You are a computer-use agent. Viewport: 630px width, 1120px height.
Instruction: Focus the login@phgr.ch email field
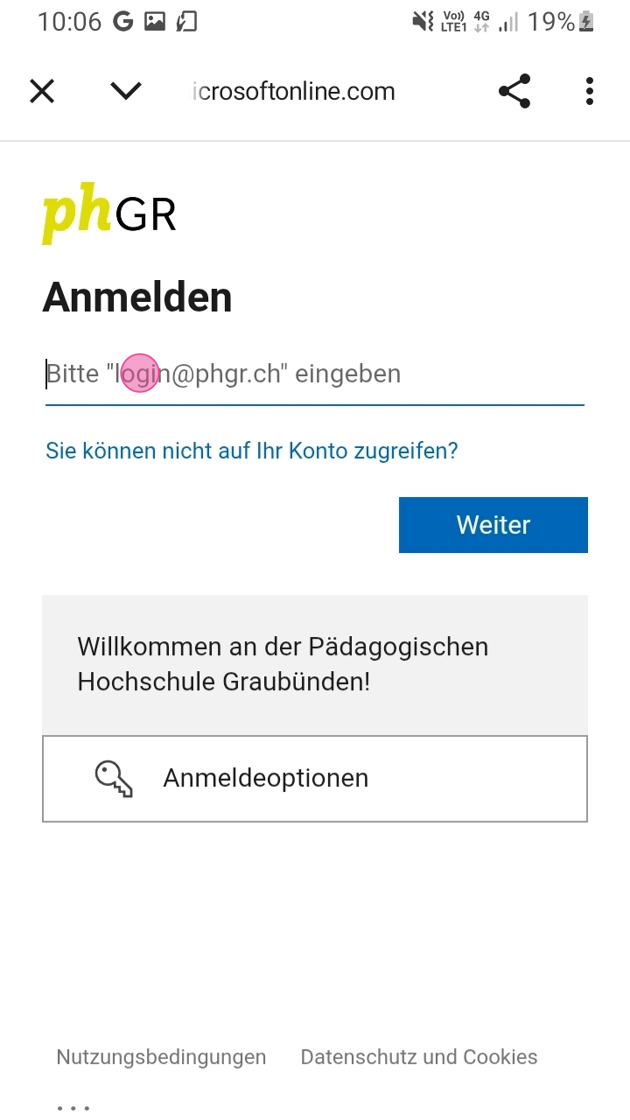tap(314, 375)
